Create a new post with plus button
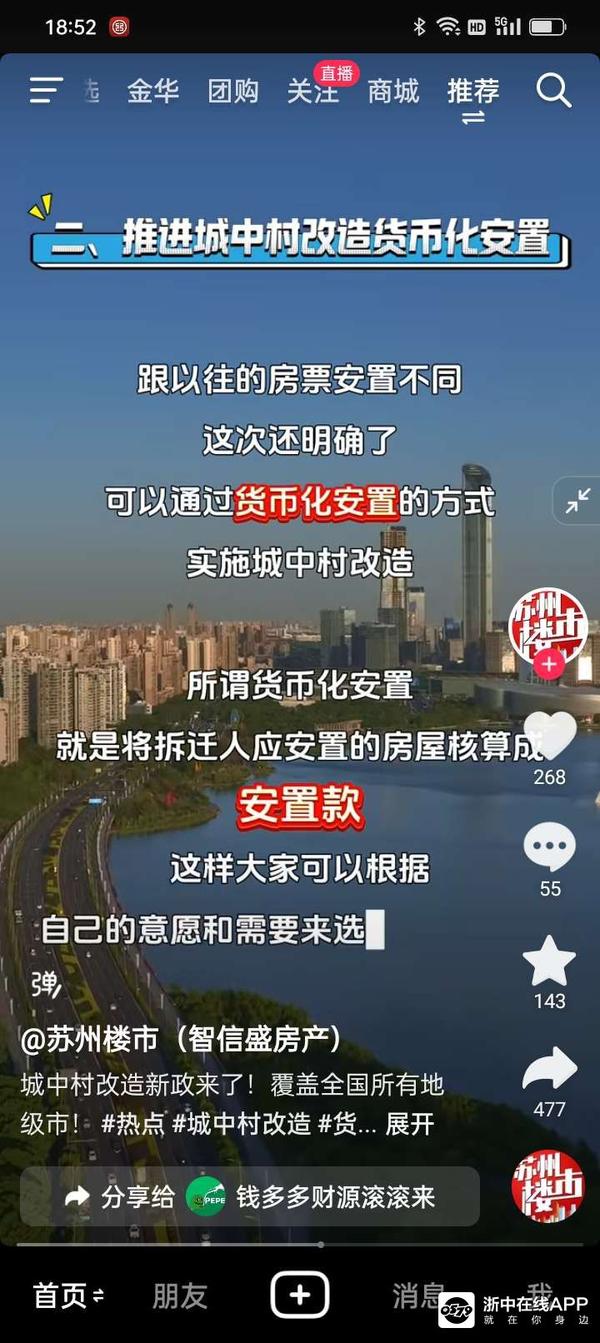This screenshot has width=600, height=1343. point(300,1295)
